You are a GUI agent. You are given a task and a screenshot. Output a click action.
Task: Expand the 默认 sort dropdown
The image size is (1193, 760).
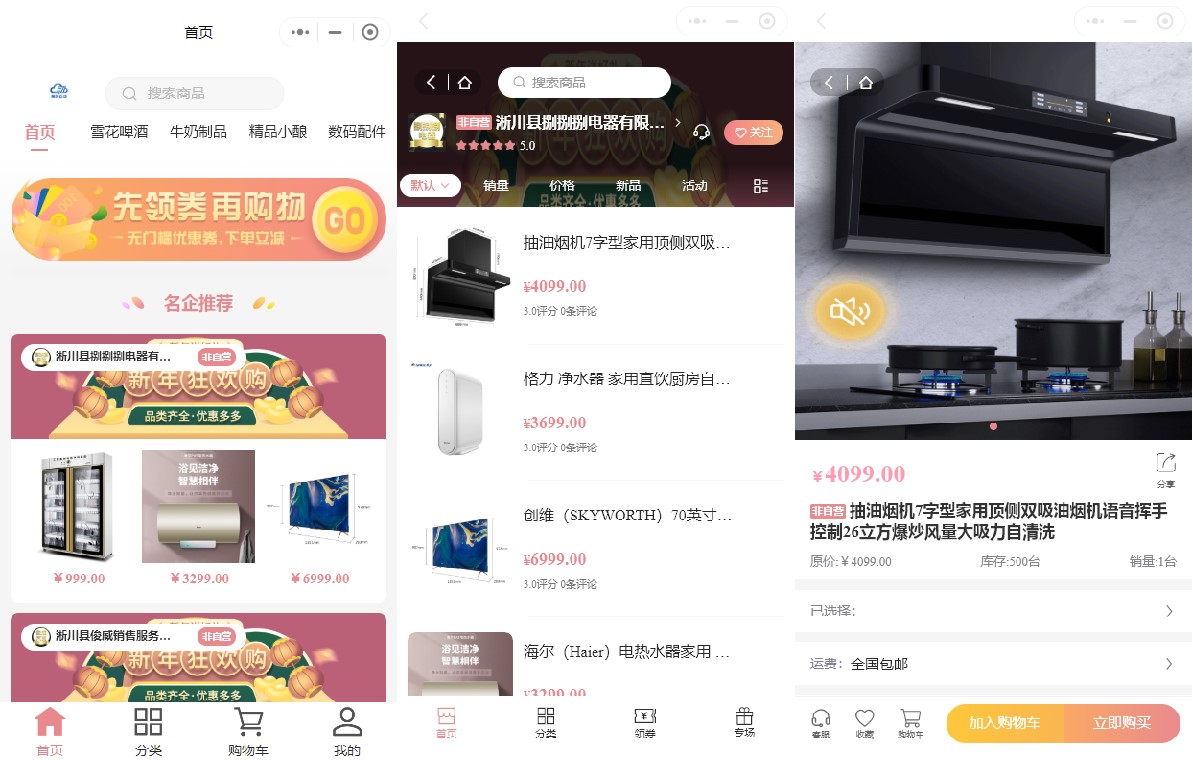430,185
